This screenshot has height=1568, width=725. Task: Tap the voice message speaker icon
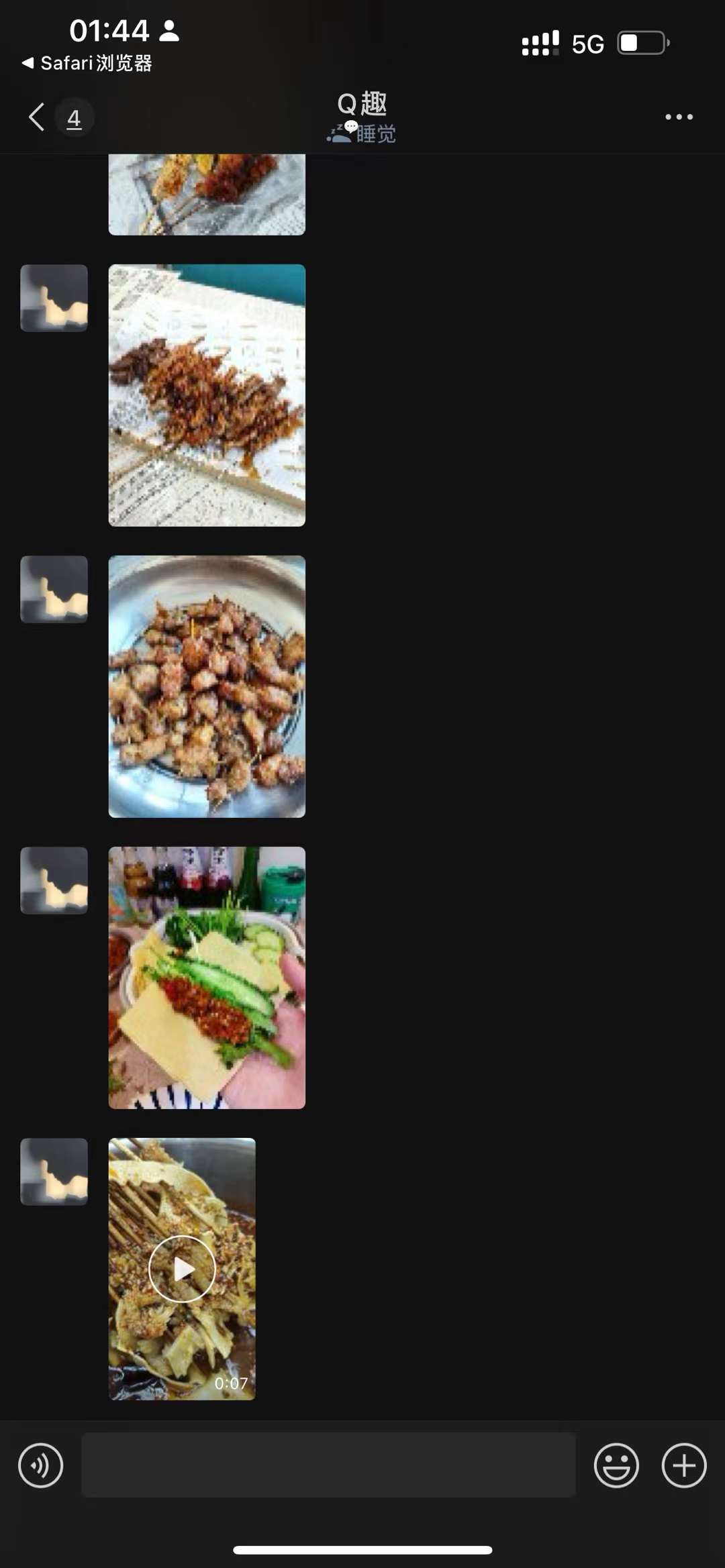[x=40, y=1465]
